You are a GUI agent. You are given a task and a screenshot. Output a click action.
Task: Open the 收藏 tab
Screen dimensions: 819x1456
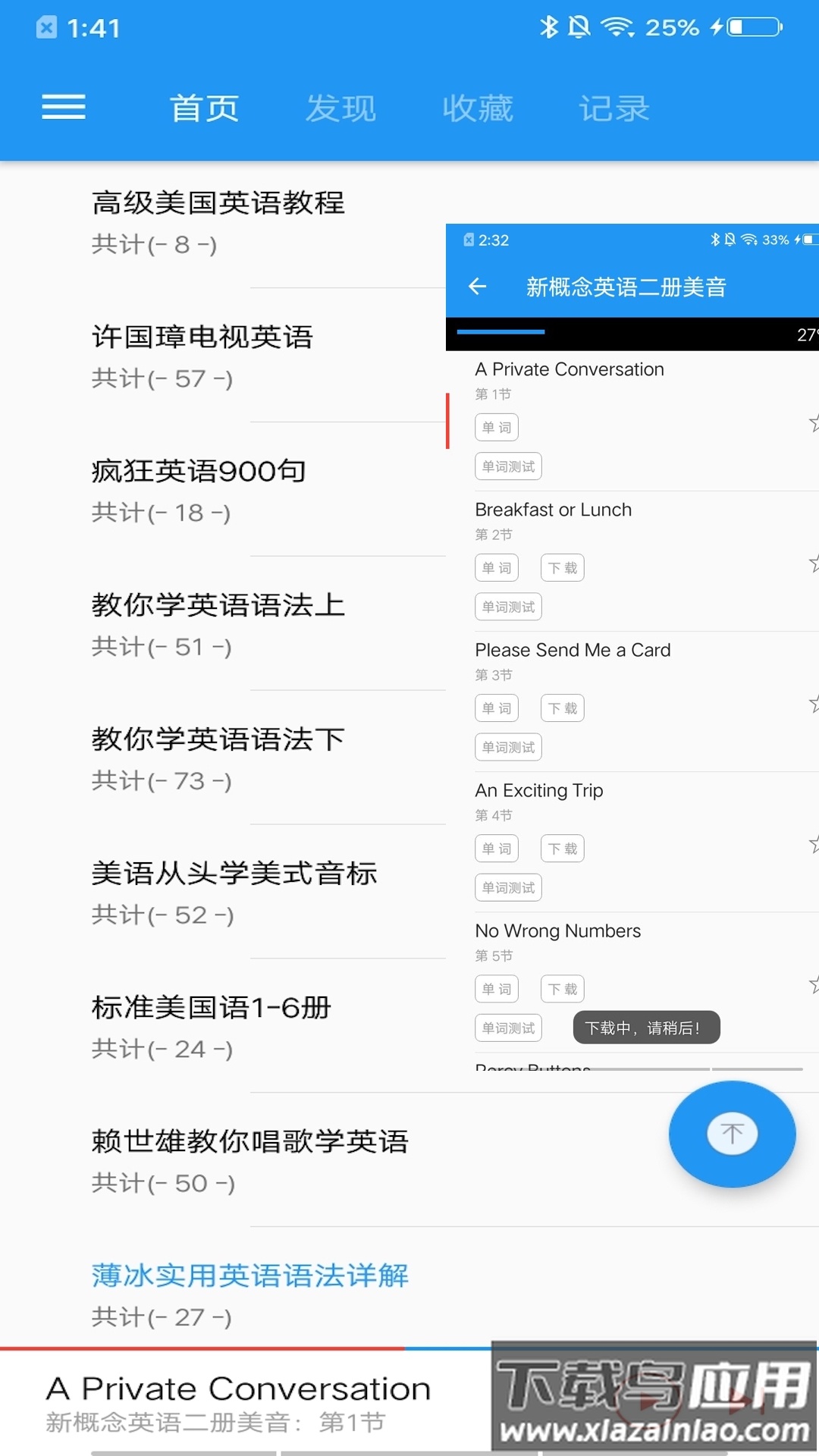point(478,108)
